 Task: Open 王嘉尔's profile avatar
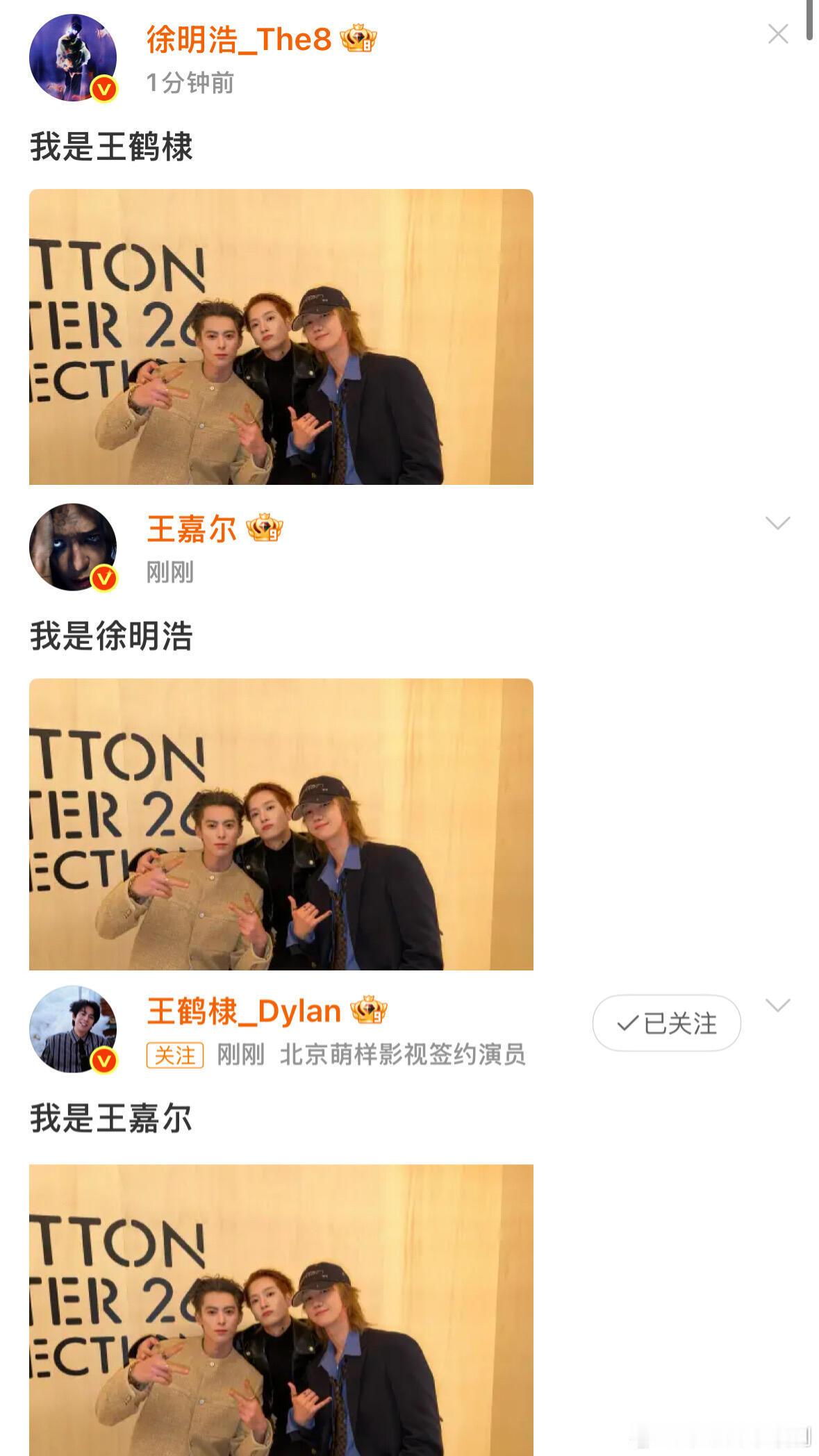tap(72, 548)
